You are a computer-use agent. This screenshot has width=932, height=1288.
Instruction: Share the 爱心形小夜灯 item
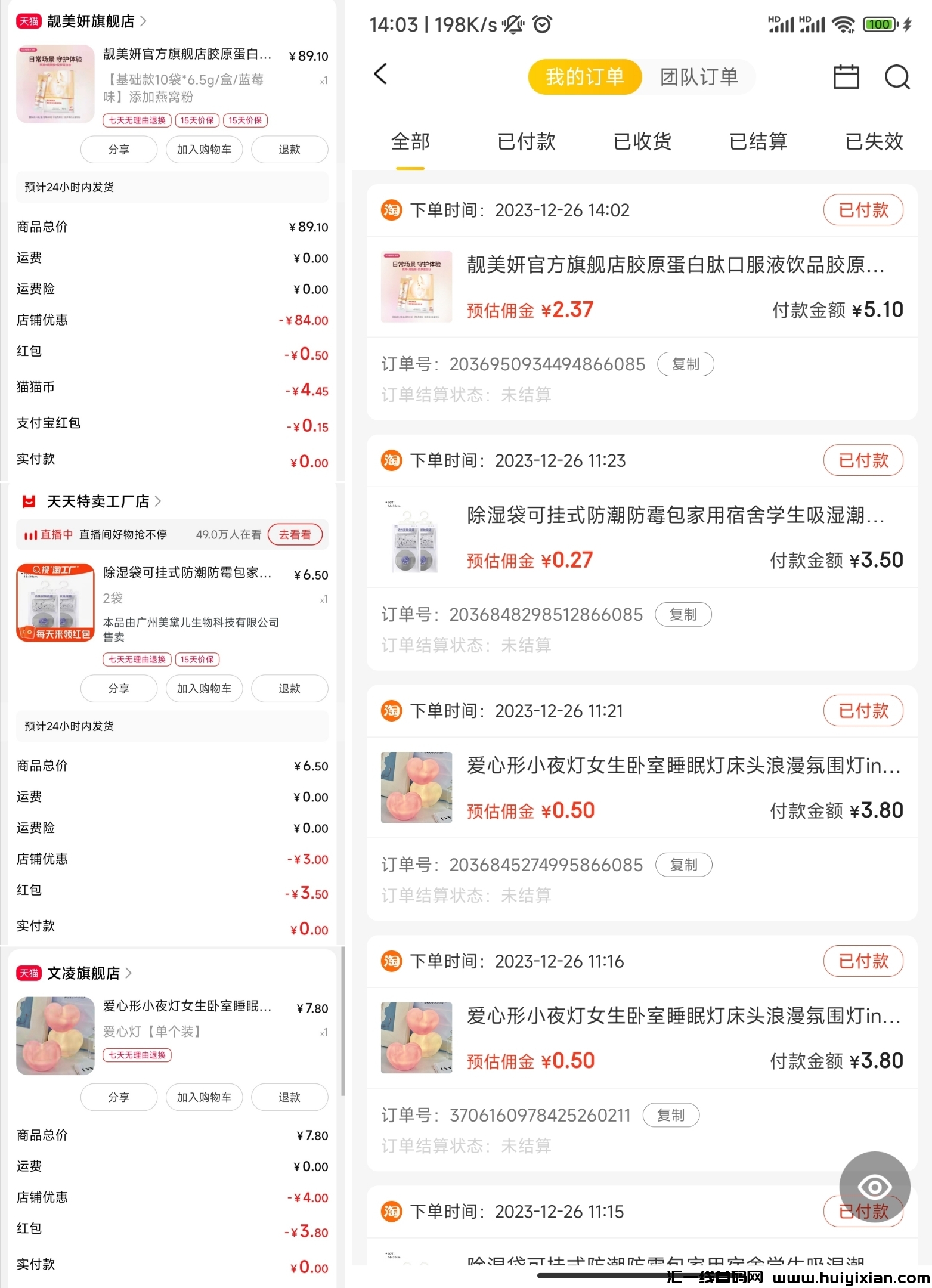pos(119,1097)
